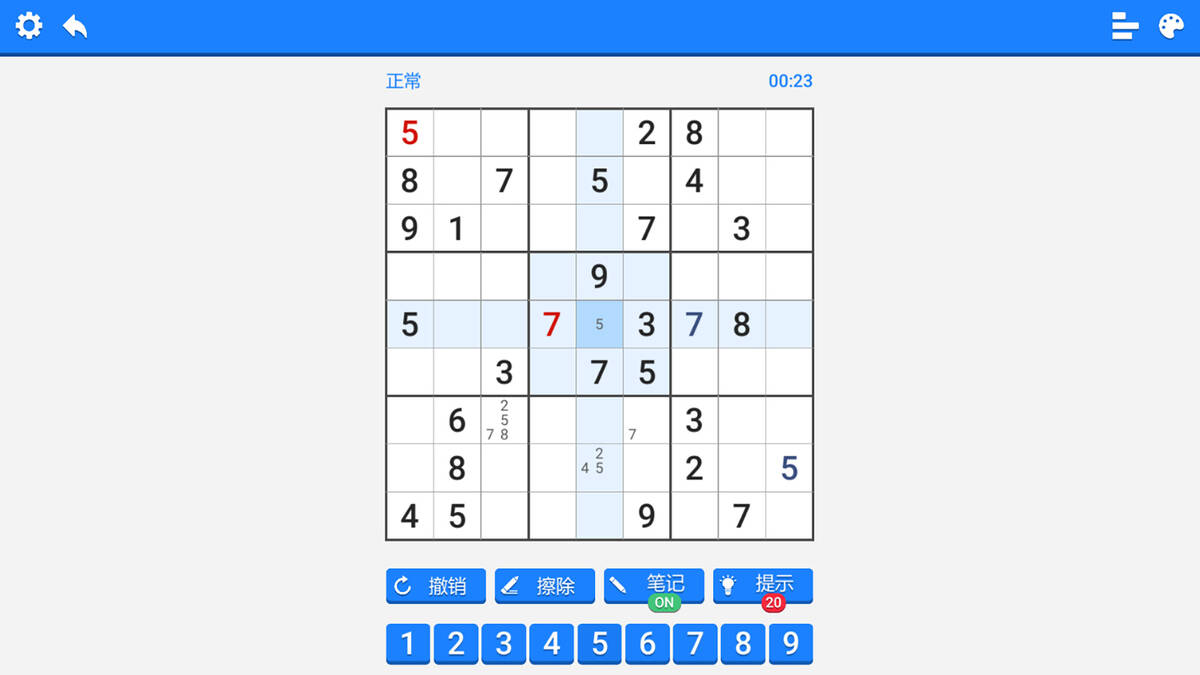Open the settings gear

point(29,26)
